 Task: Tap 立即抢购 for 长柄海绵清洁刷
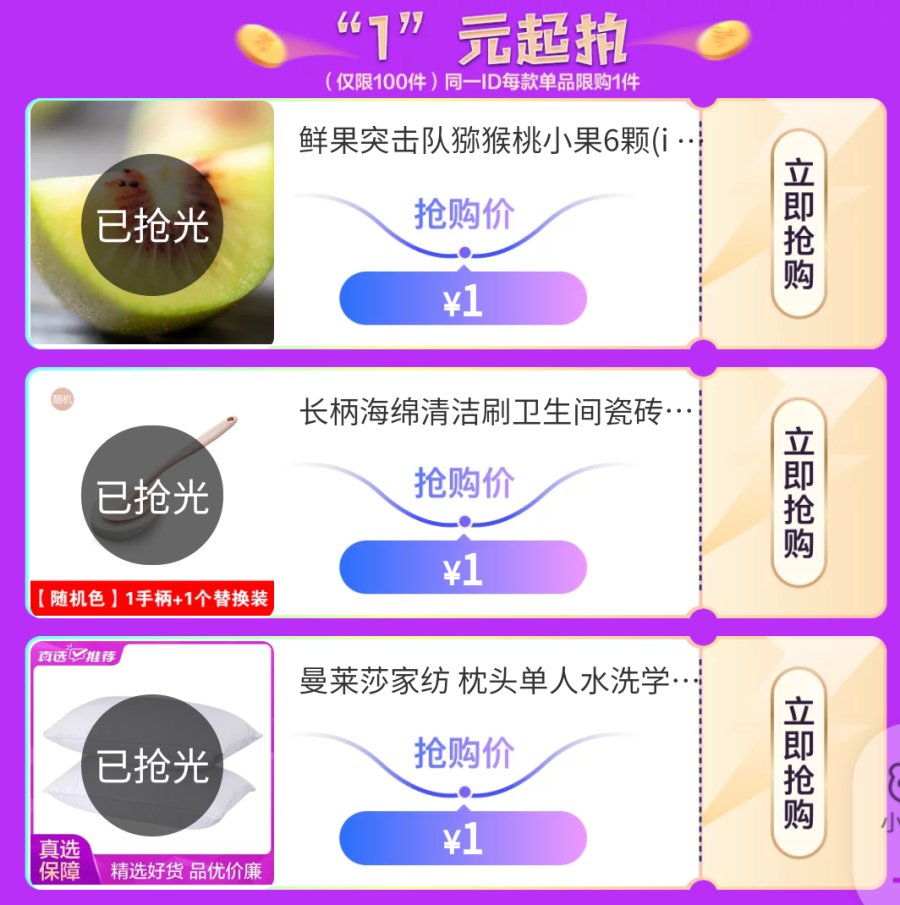pyautogui.click(x=798, y=492)
